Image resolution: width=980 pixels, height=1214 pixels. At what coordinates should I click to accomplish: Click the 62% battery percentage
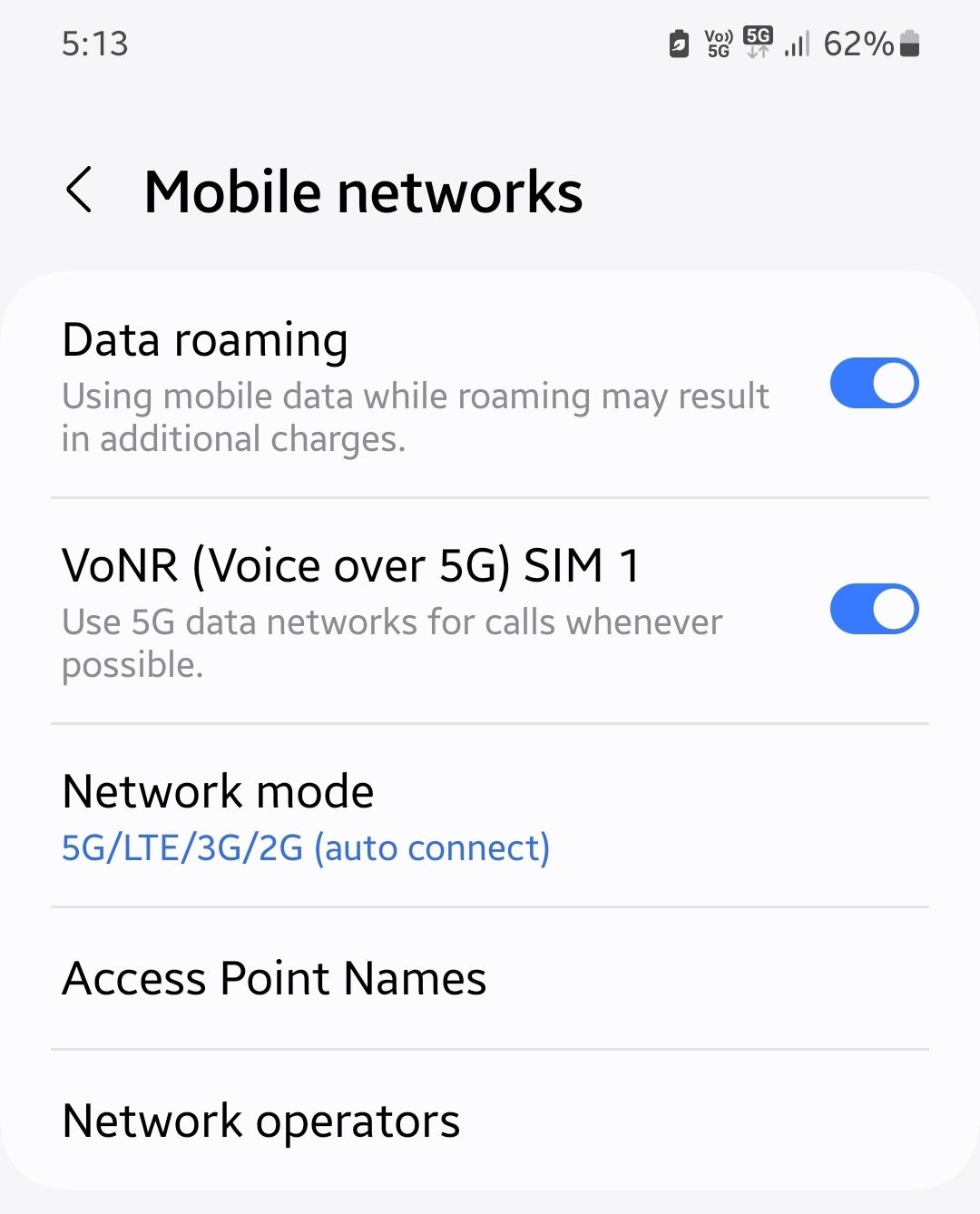pos(855,44)
